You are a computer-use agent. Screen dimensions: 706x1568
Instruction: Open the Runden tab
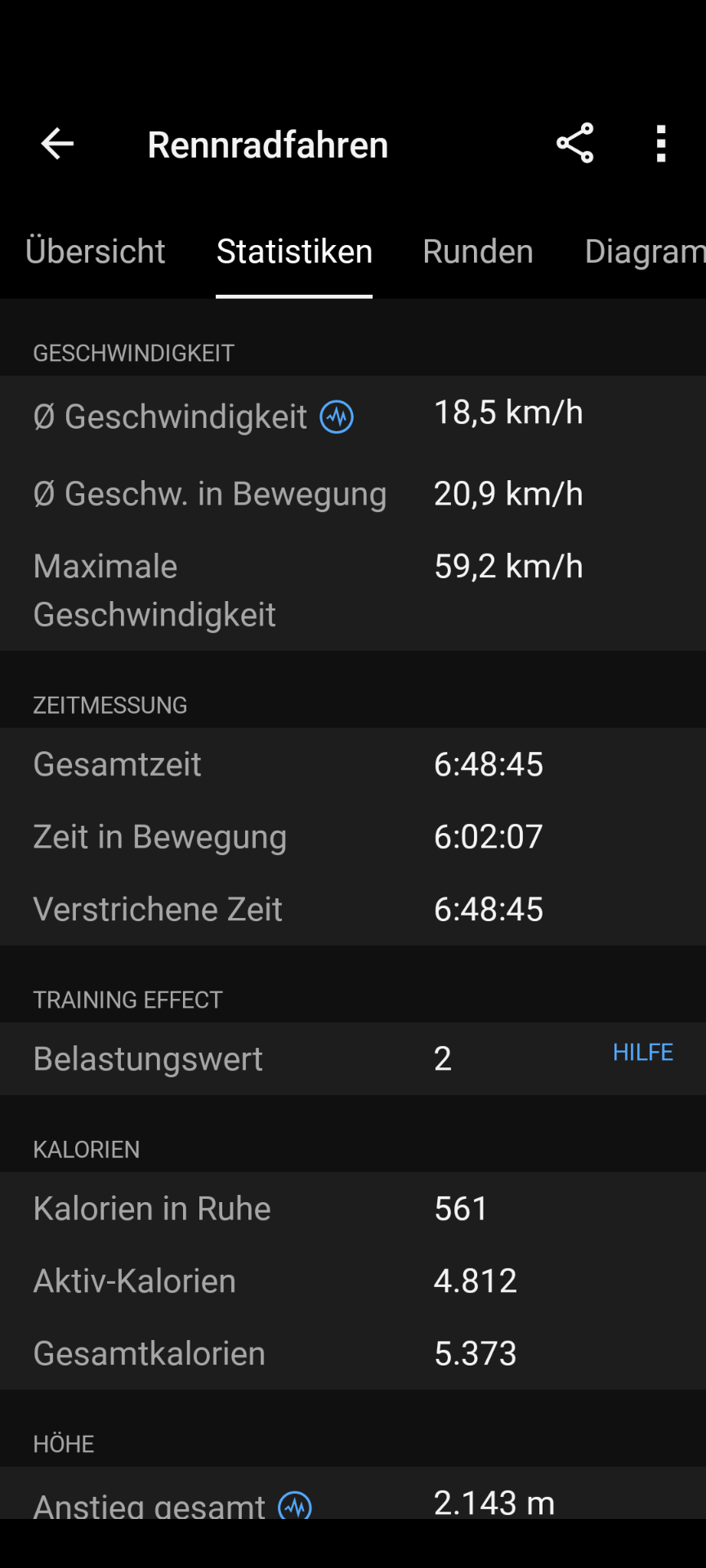click(x=478, y=252)
